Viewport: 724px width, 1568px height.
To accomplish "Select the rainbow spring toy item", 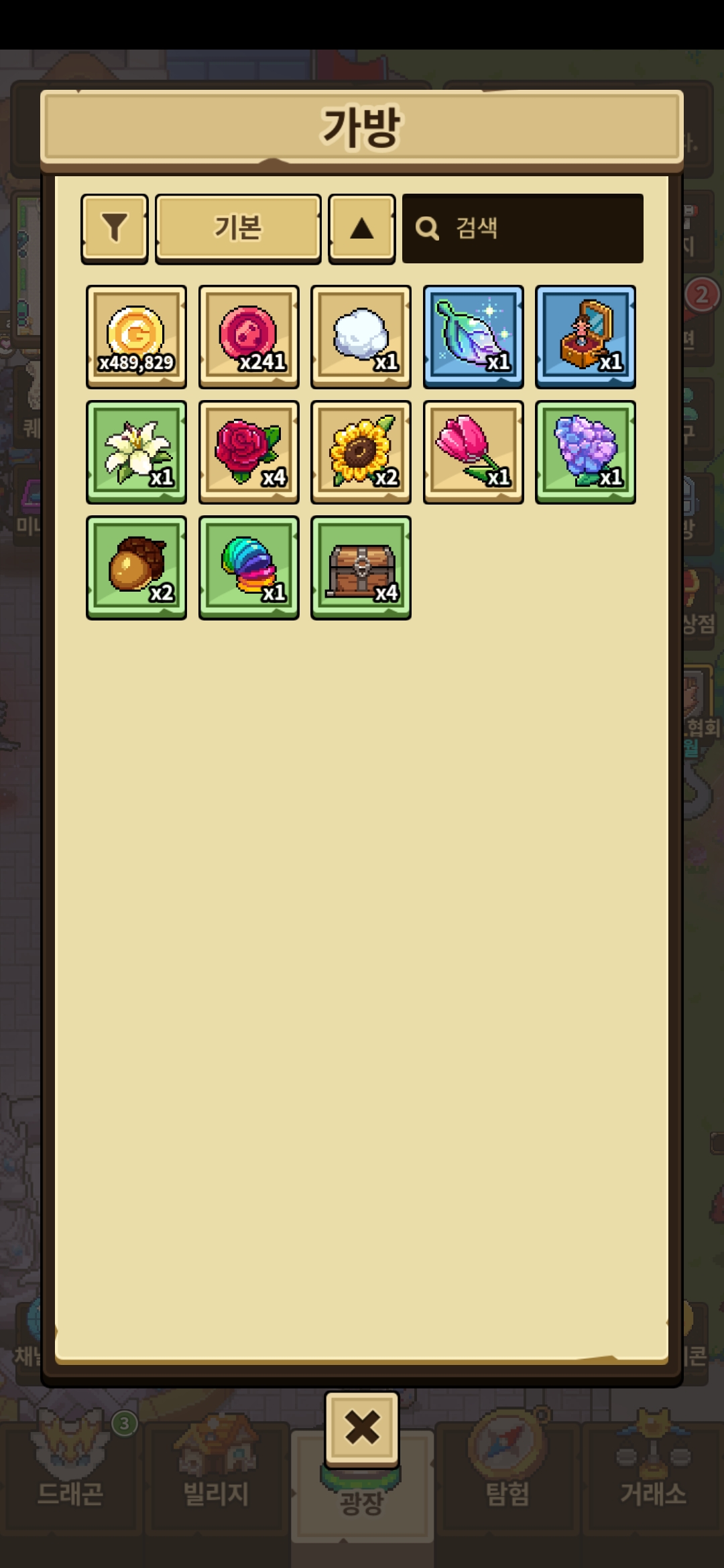I will (x=249, y=568).
